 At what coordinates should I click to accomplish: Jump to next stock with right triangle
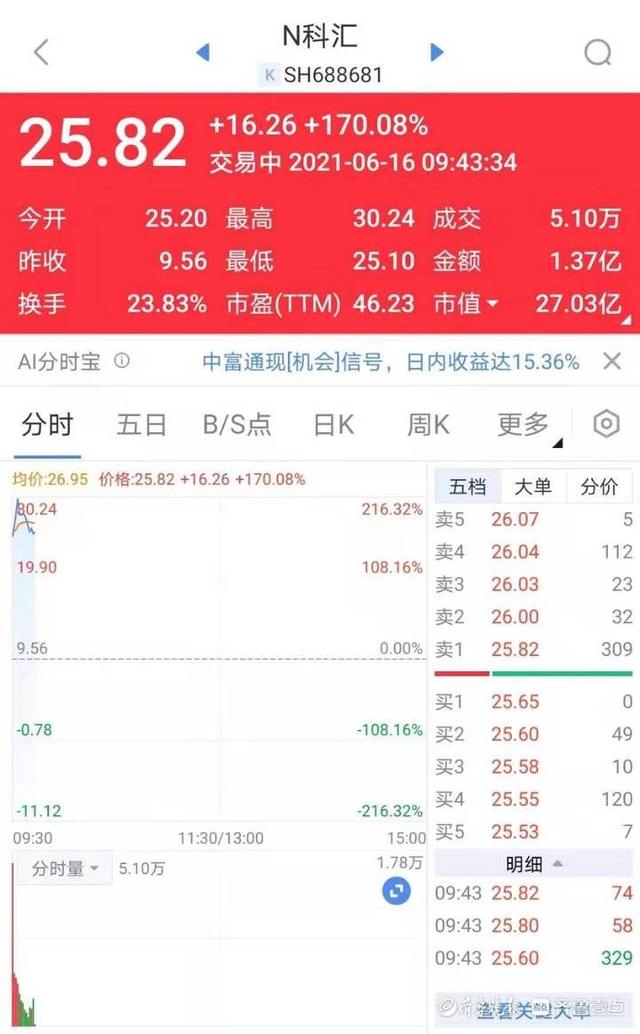pos(436,52)
